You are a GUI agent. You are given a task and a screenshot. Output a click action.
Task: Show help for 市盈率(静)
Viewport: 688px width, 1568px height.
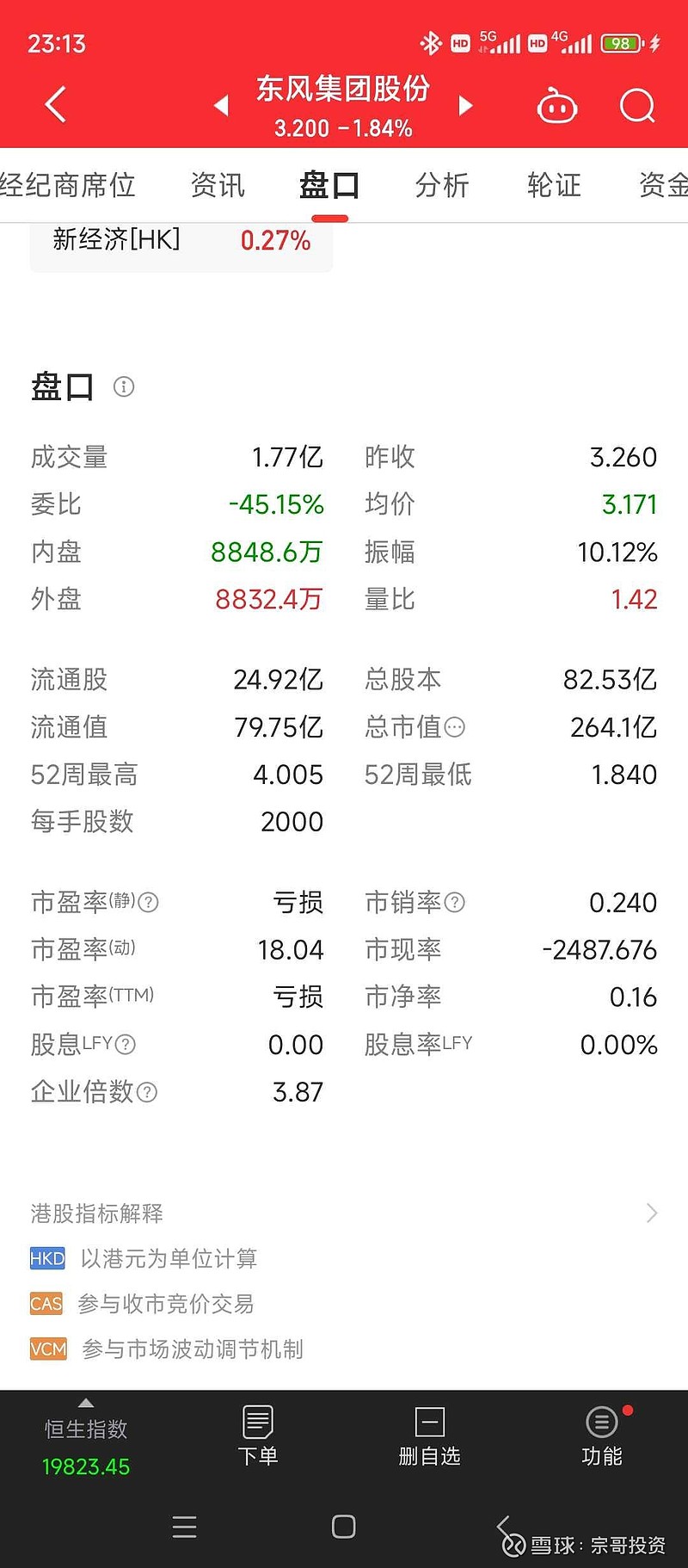click(x=149, y=903)
